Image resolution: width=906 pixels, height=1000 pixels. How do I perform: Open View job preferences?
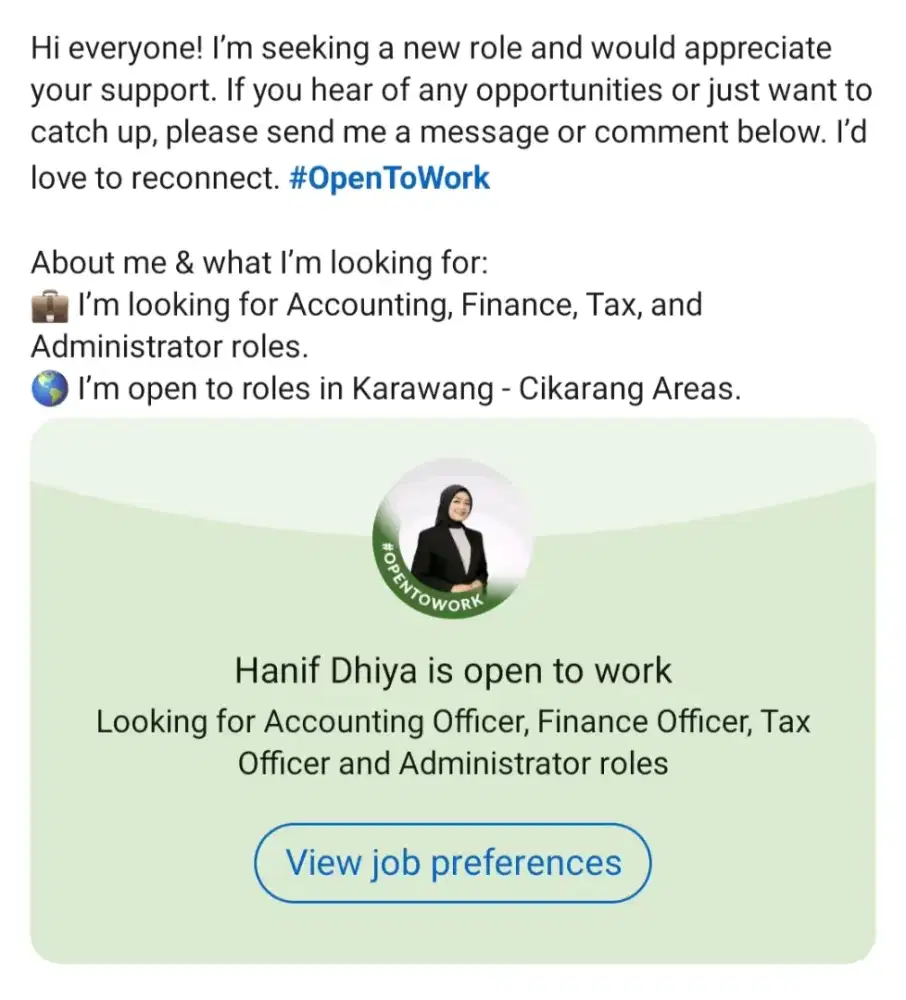click(x=453, y=862)
